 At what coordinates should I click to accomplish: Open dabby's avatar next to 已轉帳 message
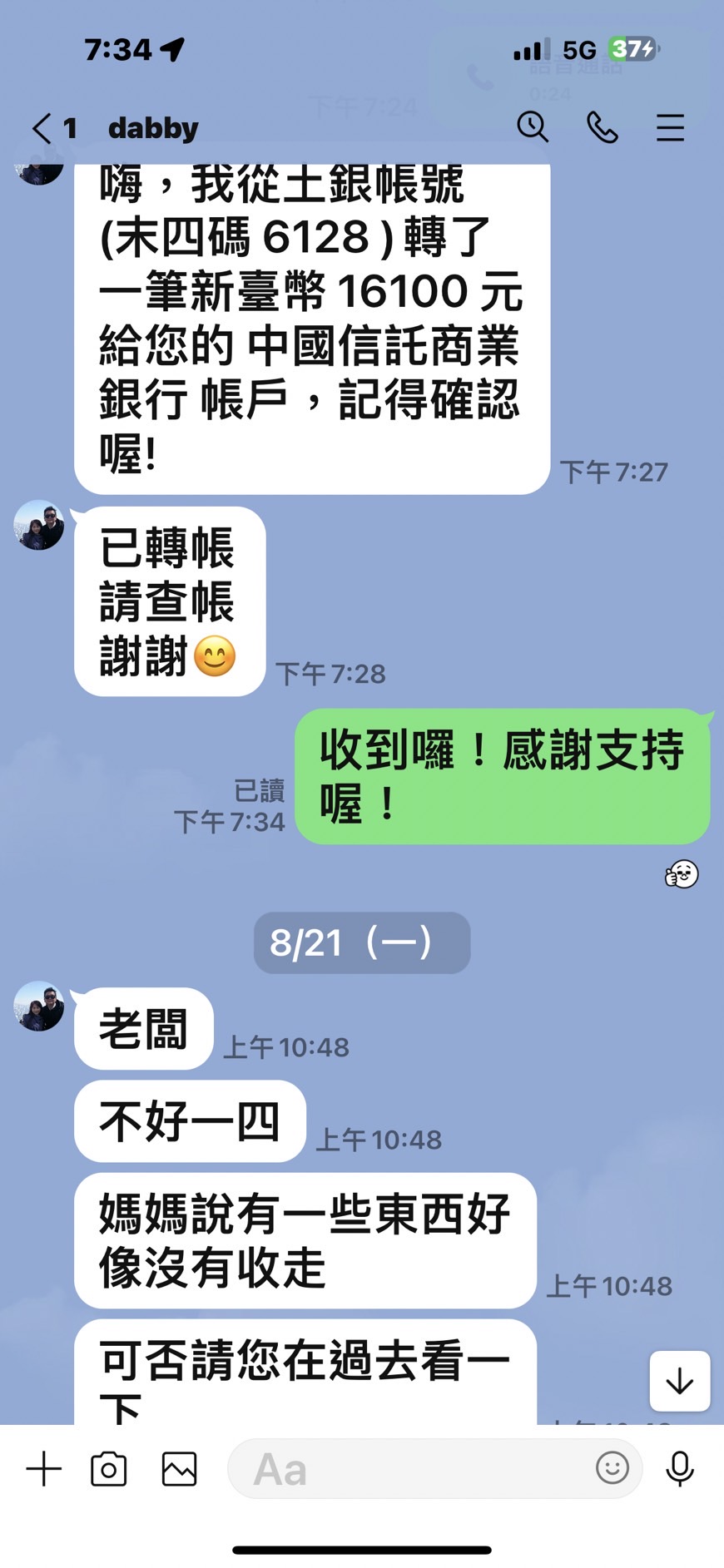coord(39,525)
